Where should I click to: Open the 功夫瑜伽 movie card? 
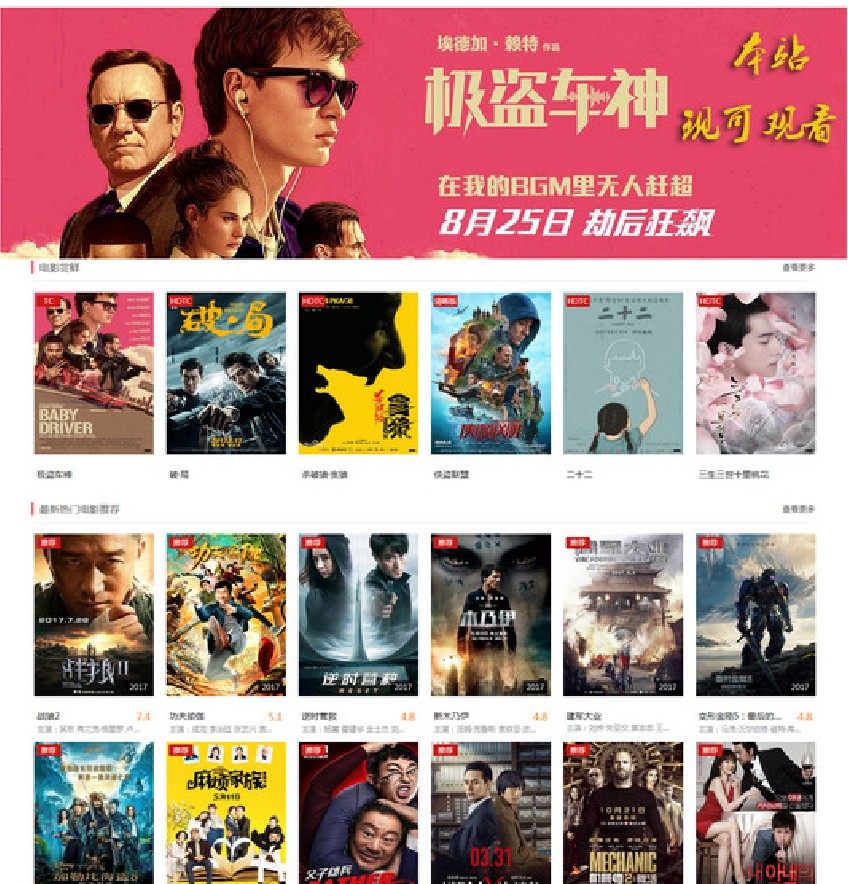[x=226, y=614]
